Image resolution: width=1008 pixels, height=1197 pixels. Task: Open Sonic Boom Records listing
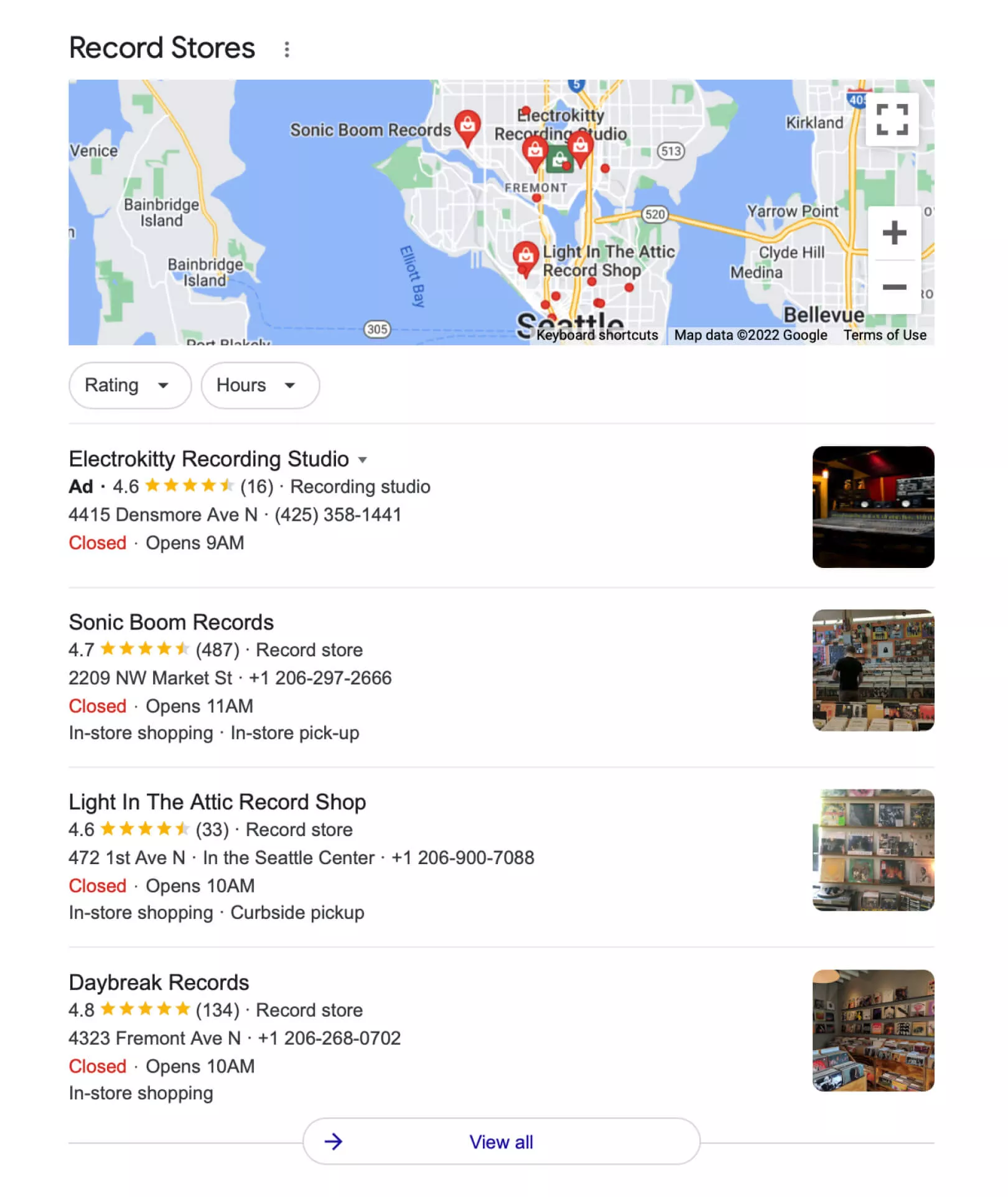tap(171, 622)
